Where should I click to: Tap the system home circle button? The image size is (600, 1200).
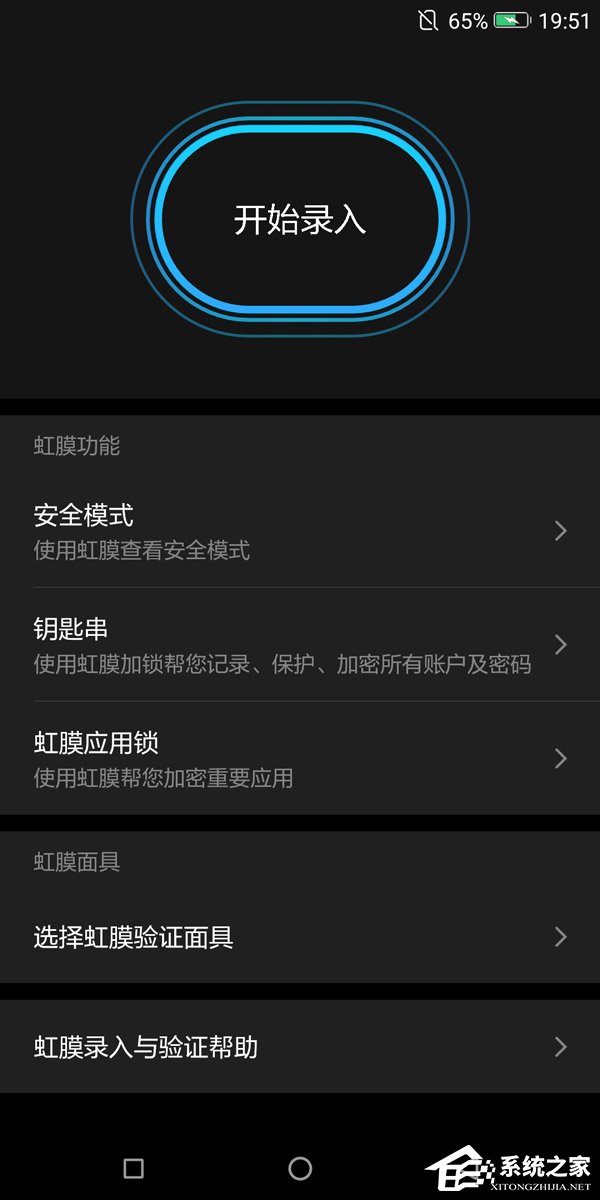pos(300,1168)
